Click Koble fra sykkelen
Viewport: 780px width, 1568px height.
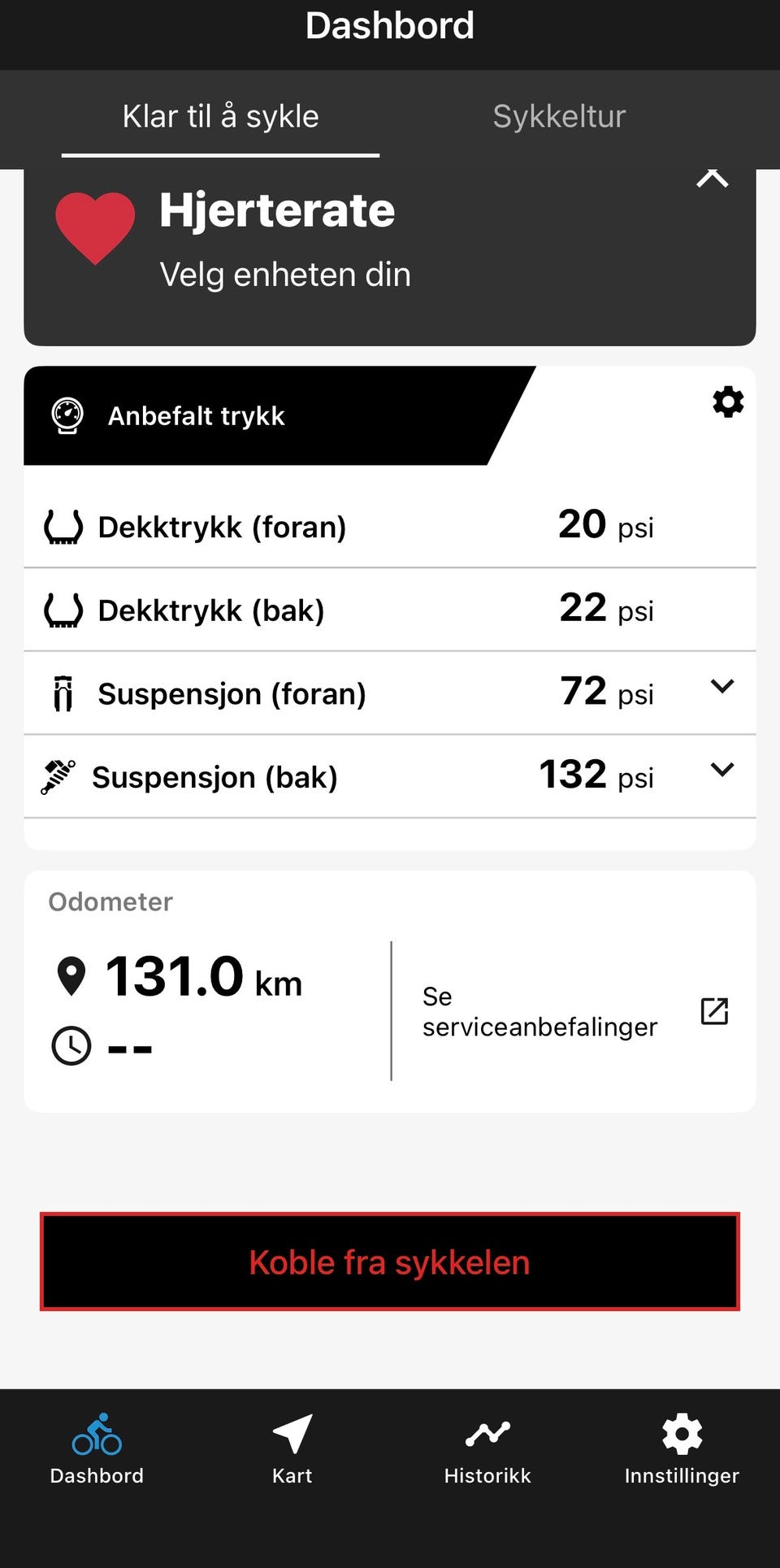coord(389,1262)
